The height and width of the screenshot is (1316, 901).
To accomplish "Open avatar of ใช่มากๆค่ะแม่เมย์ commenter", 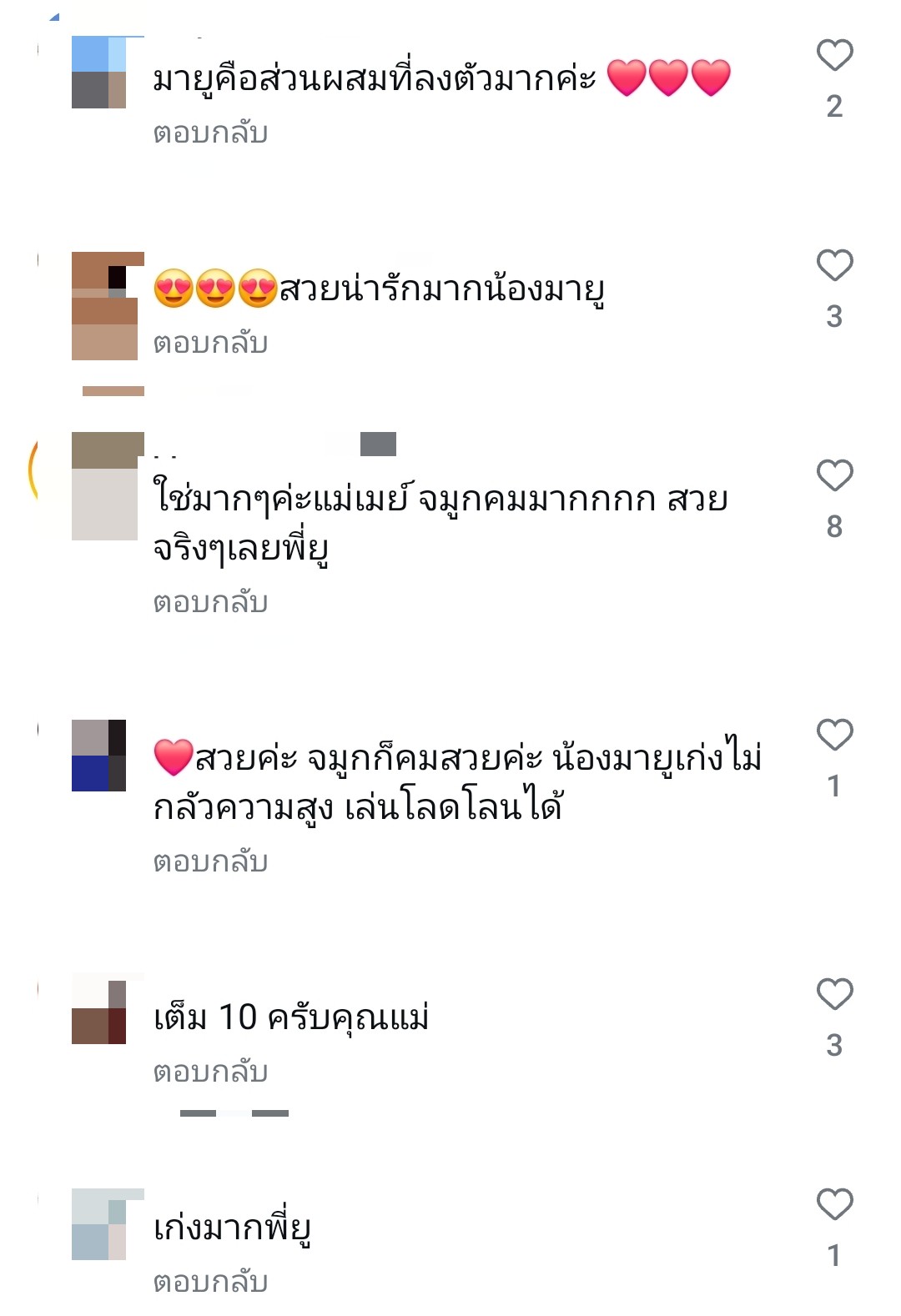I will pos(105,486).
